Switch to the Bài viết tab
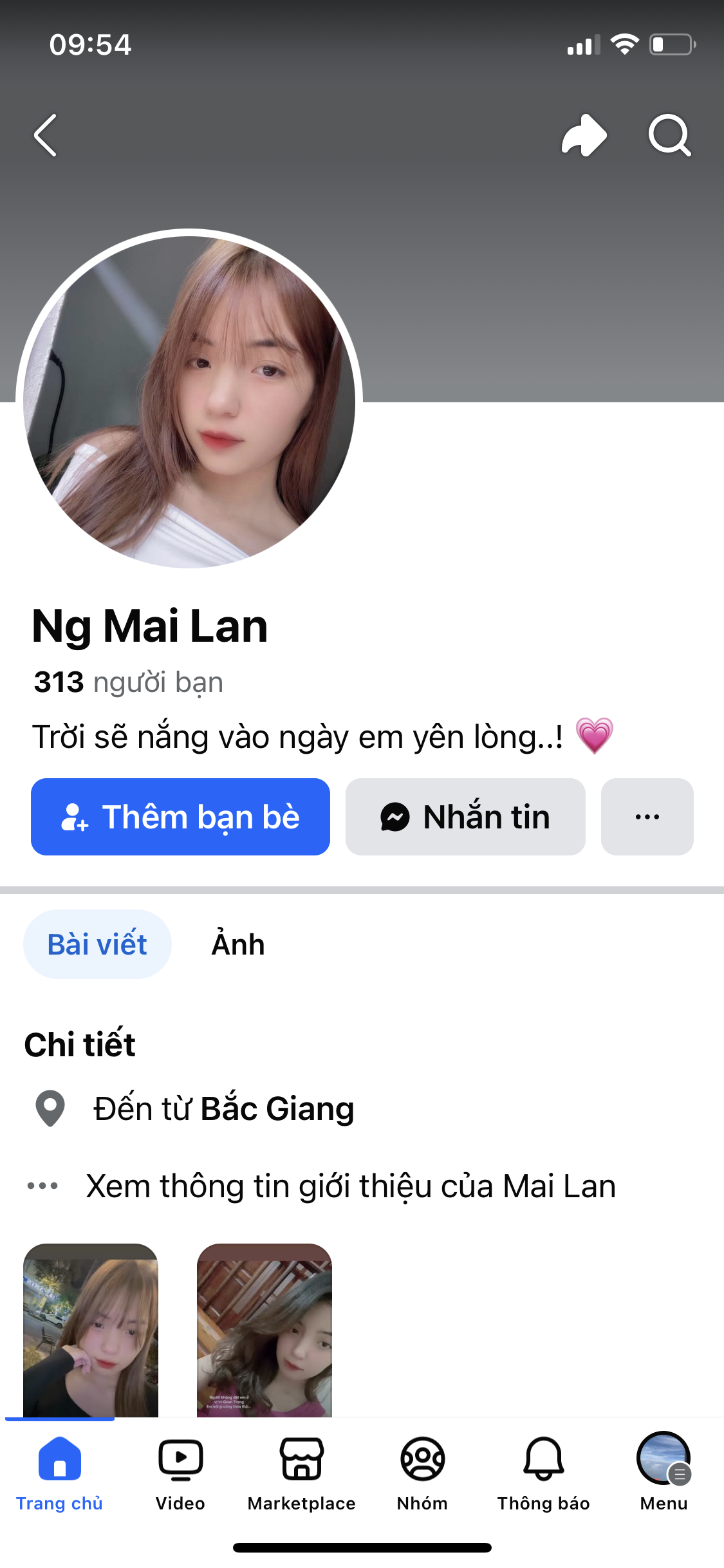Image resolution: width=724 pixels, height=1568 pixels. (97, 944)
